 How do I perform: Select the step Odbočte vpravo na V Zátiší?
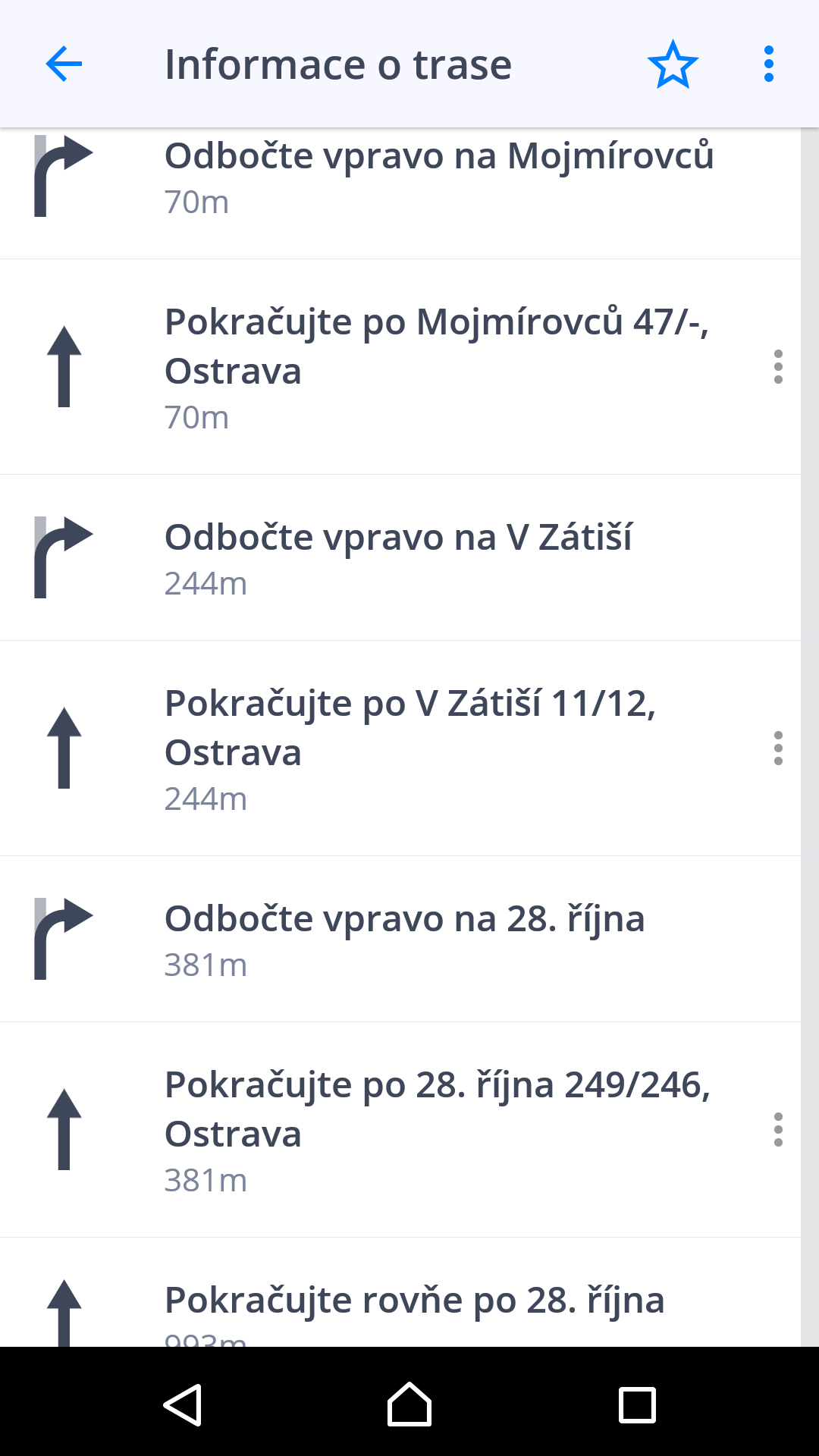400,557
